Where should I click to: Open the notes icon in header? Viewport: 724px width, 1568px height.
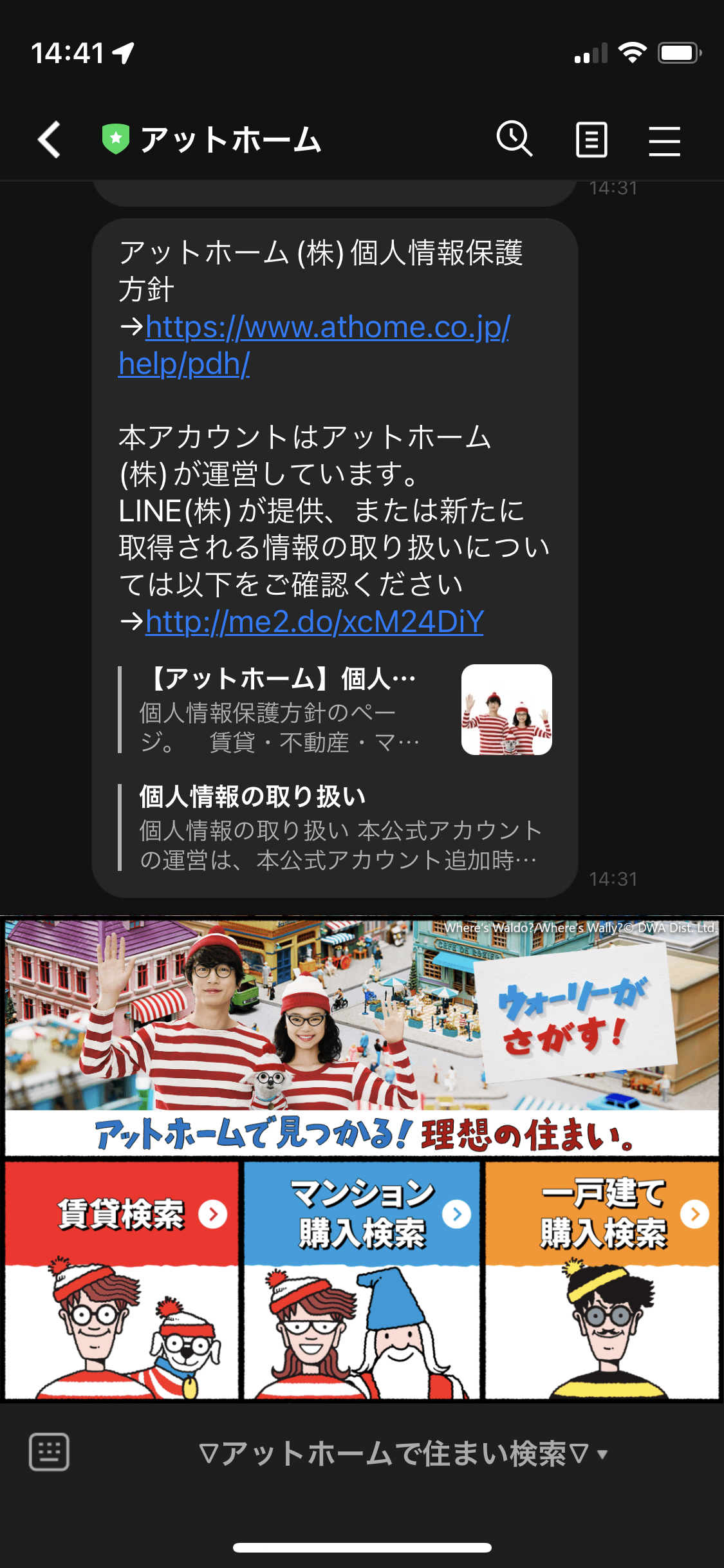[x=591, y=140]
